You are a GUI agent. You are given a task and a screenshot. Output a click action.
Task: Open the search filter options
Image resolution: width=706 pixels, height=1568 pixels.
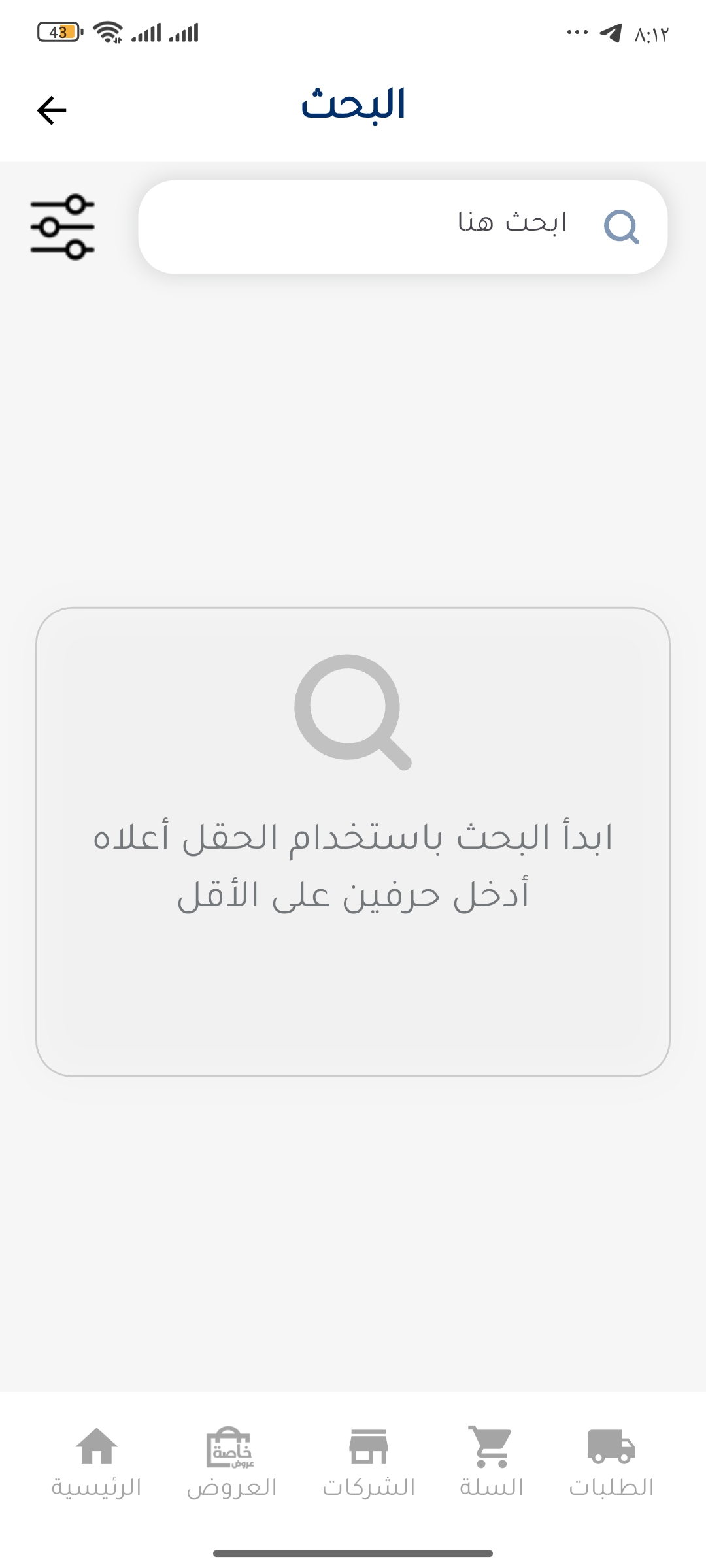(63, 227)
